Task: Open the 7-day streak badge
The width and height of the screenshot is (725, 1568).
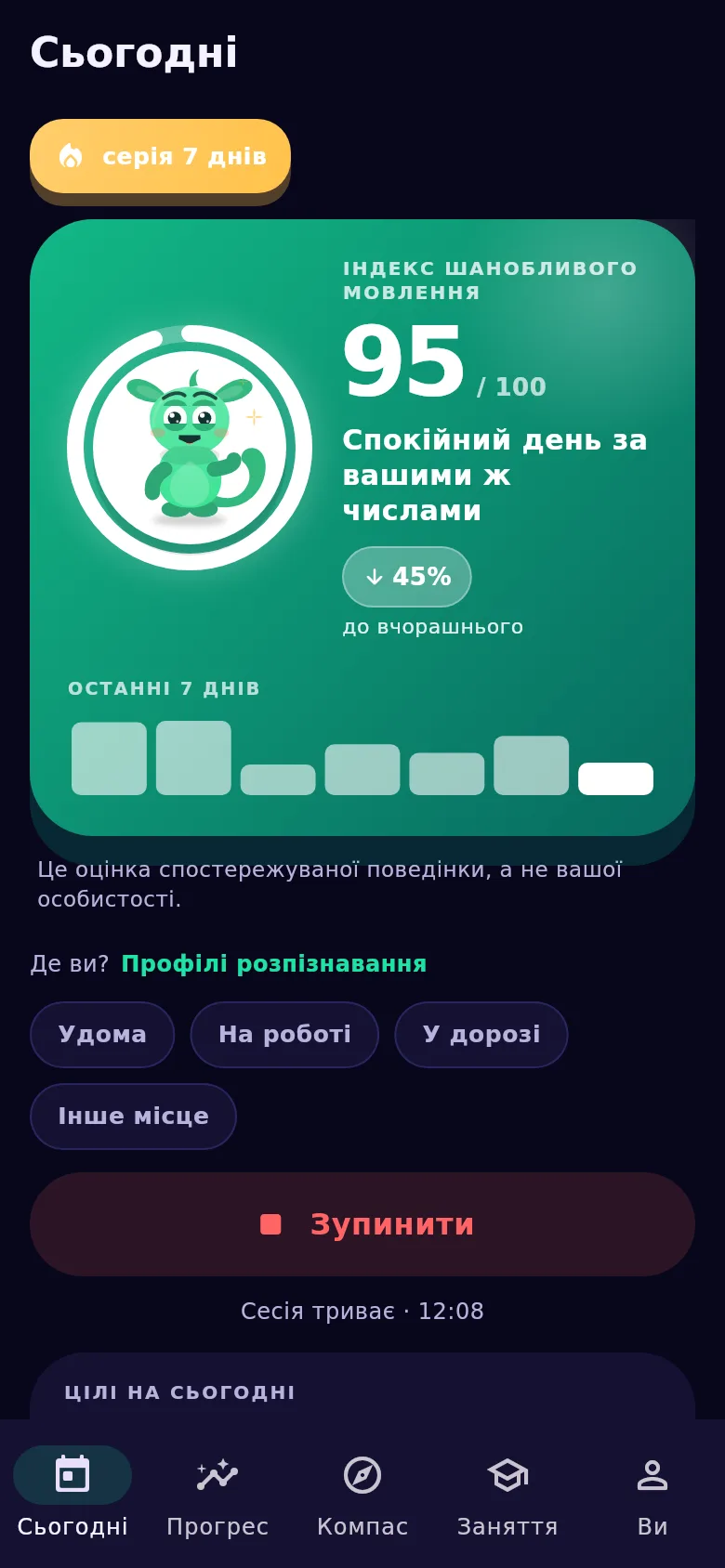Action: pyautogui.click(x=160, y=156)
